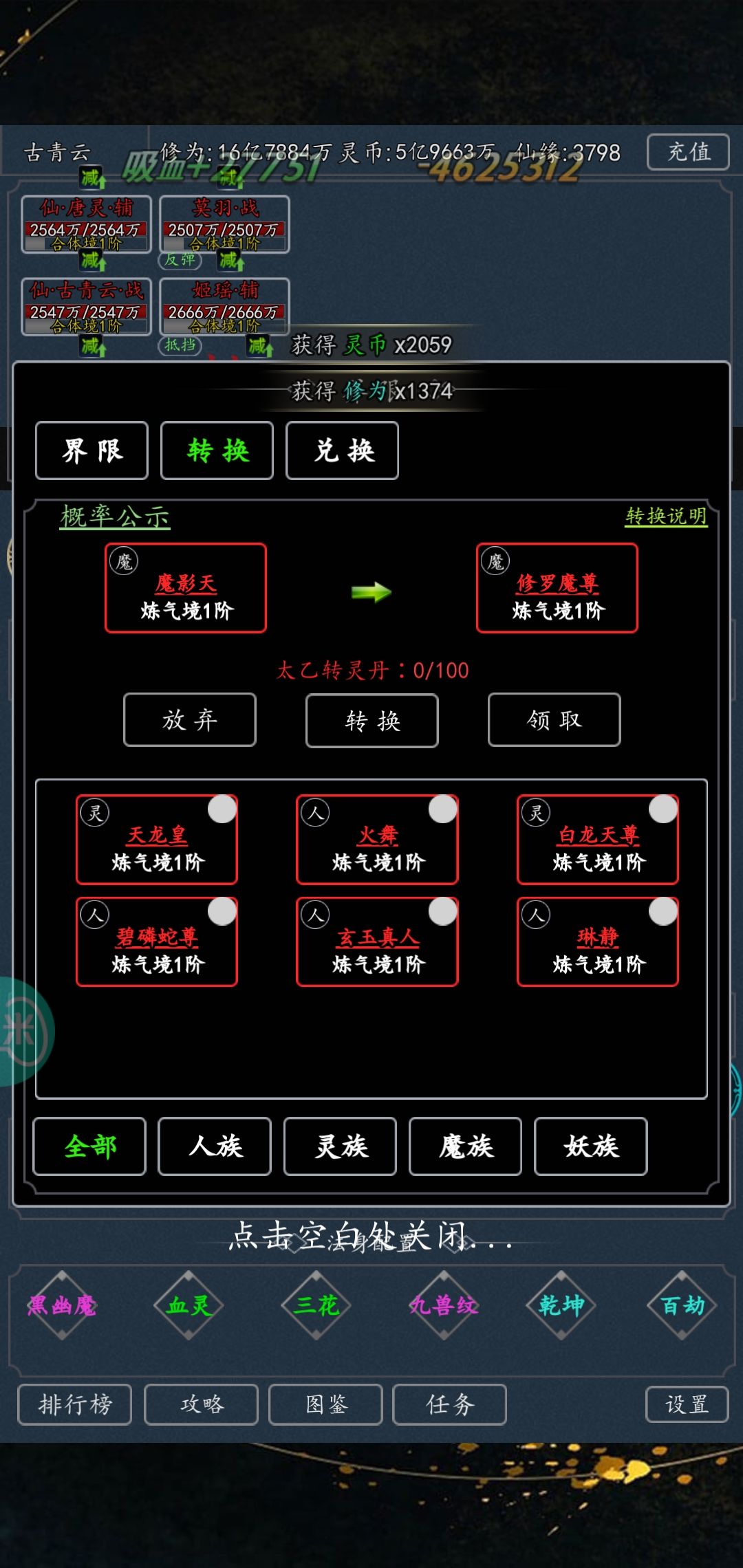743x1568 pixels.
Task: Open the 三花 law-body configuration
Action: [316, 1307]
